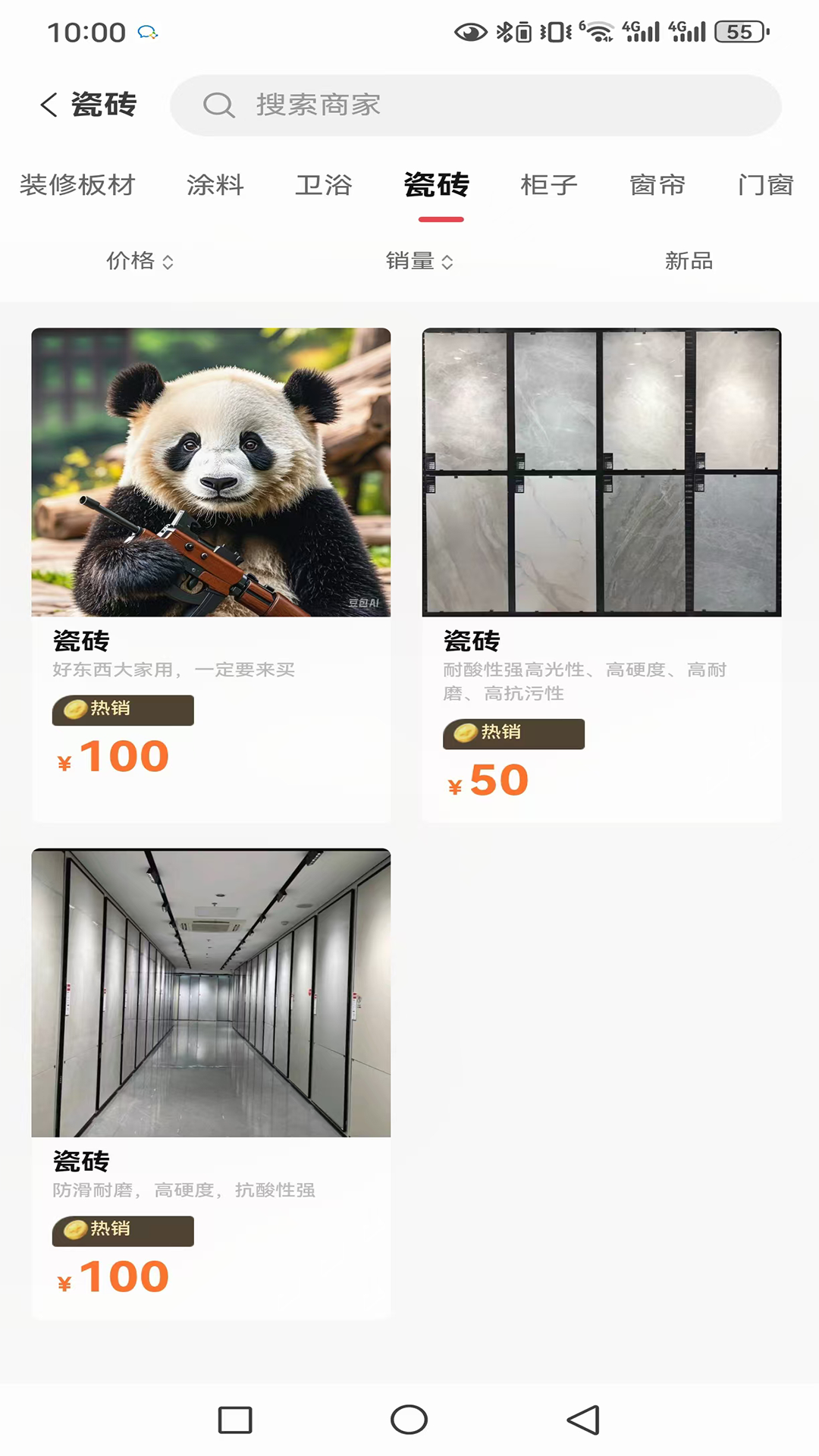The height and width of the screenshot is (1456, 819).
Task: Open the 搜索商家 search field
Action: point(475,105)
